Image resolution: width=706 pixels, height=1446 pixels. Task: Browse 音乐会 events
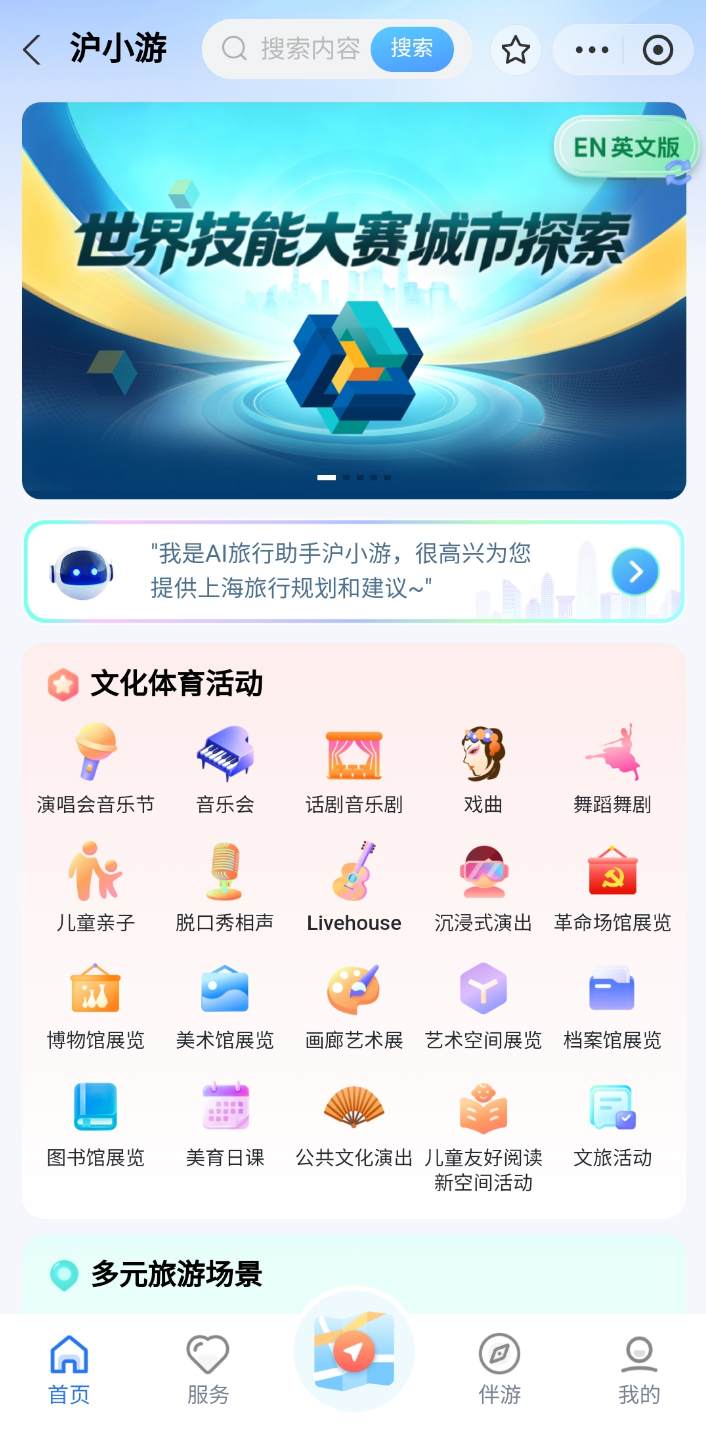tap(225, 768)
